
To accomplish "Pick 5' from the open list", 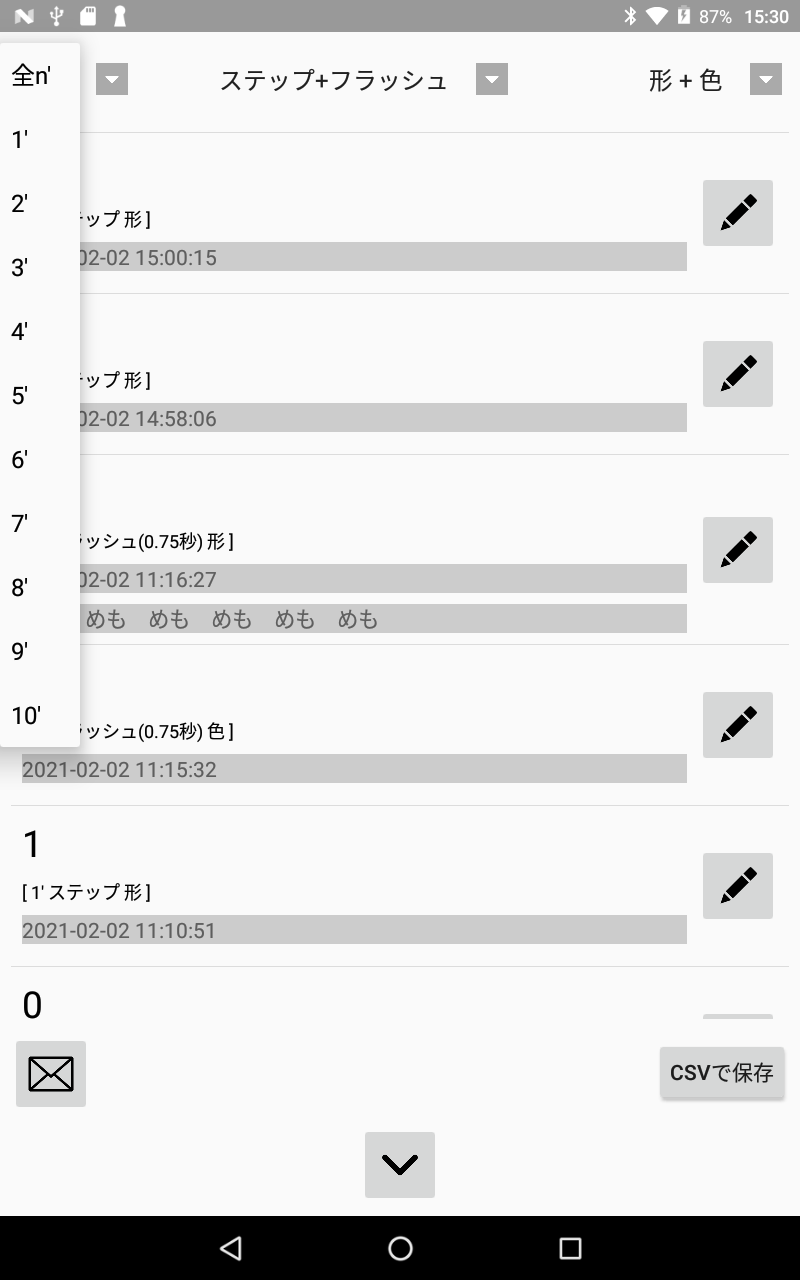I will click(x=40, y=396).
